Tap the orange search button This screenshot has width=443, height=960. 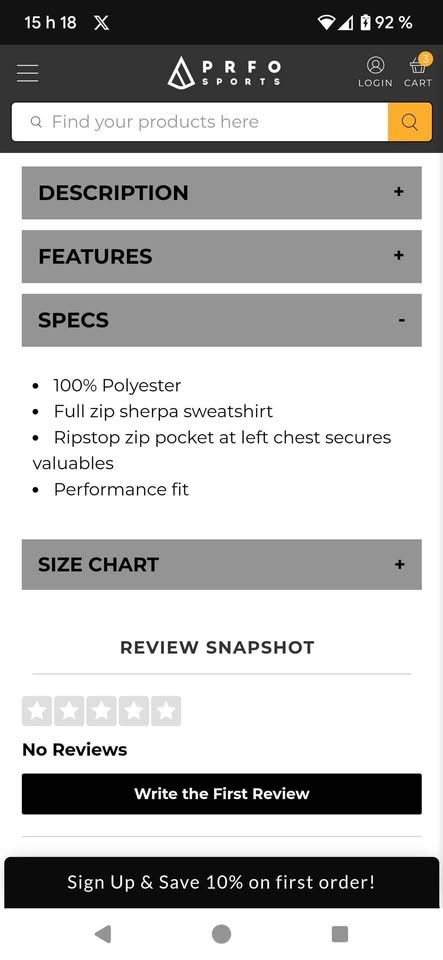pos(410,122)
